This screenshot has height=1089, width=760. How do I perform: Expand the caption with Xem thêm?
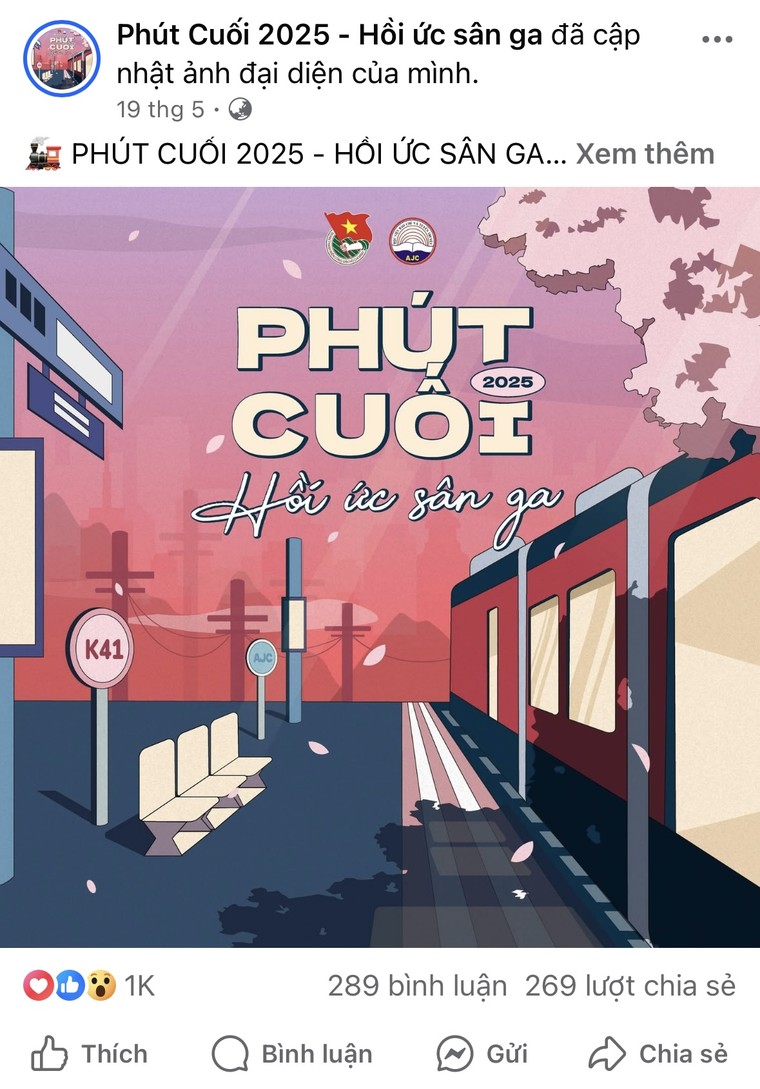coord(645,154)
